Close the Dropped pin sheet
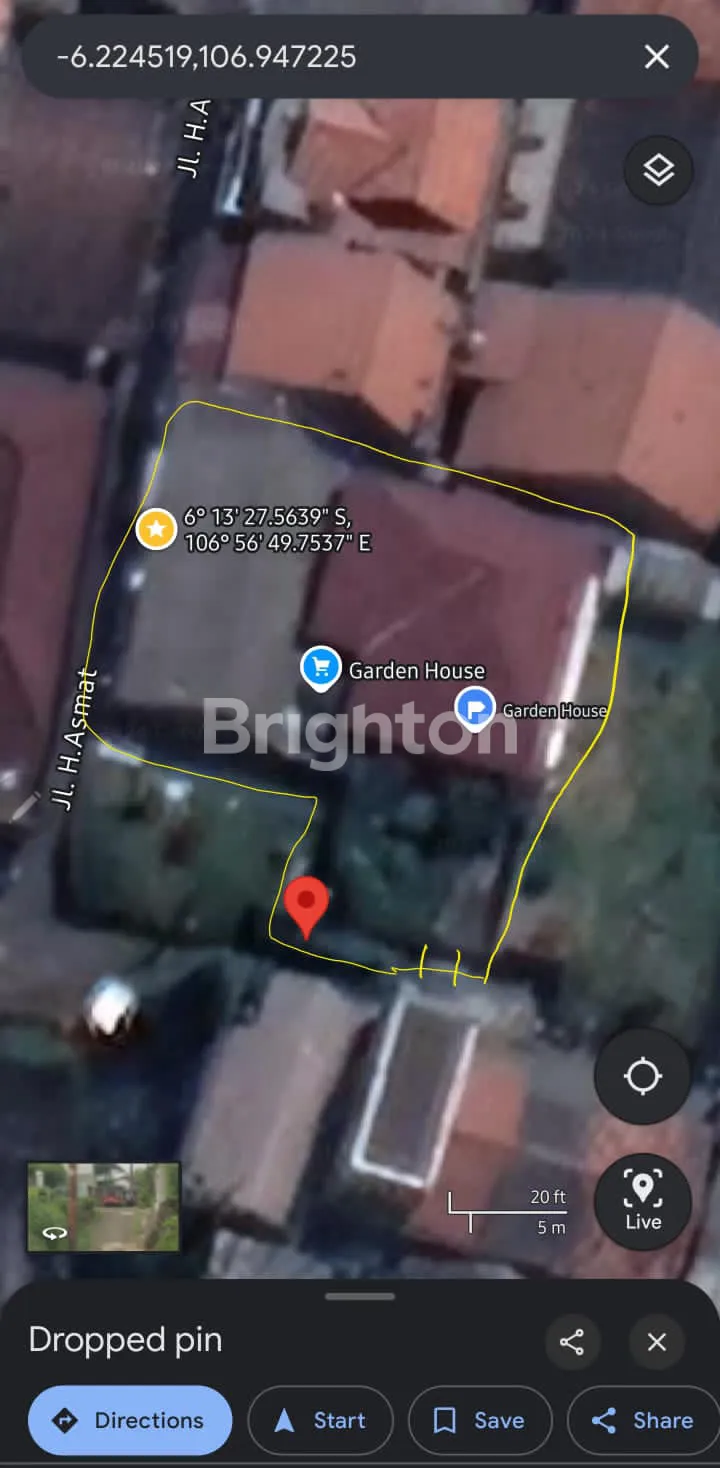The width and height of the screenshot is (720, 1468). point(657,1341)
